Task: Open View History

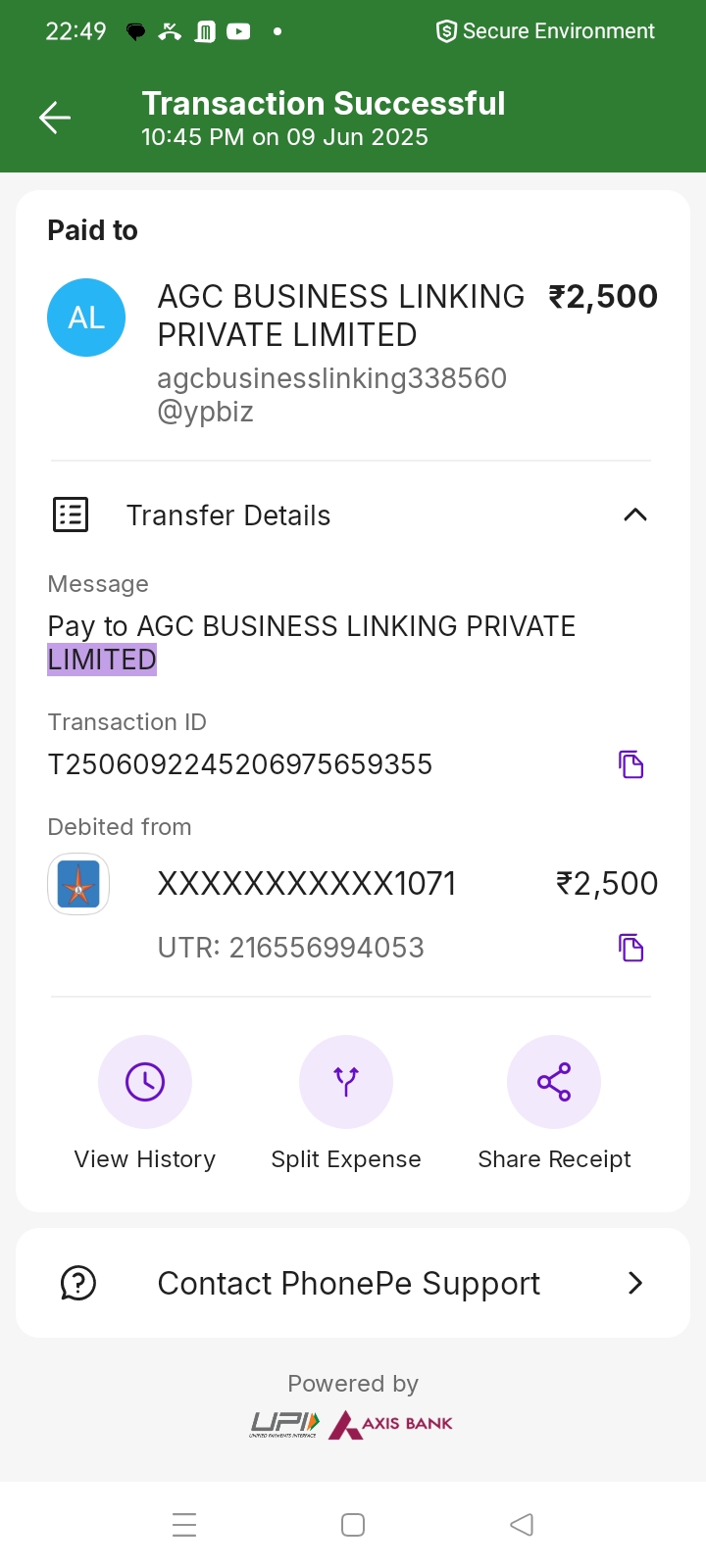Action: point(145,1083)
